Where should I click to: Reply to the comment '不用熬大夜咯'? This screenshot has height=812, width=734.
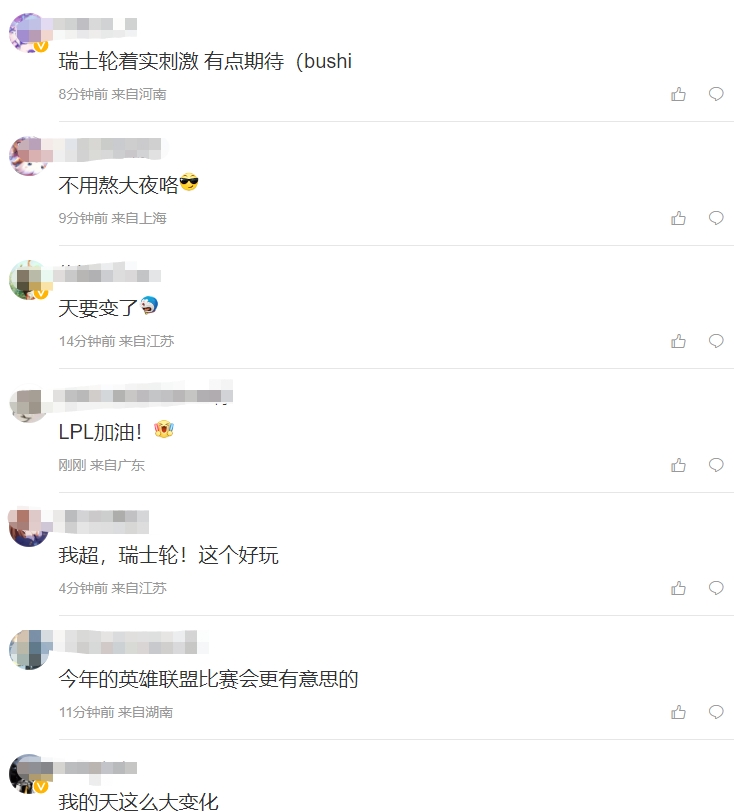point(716,218)
